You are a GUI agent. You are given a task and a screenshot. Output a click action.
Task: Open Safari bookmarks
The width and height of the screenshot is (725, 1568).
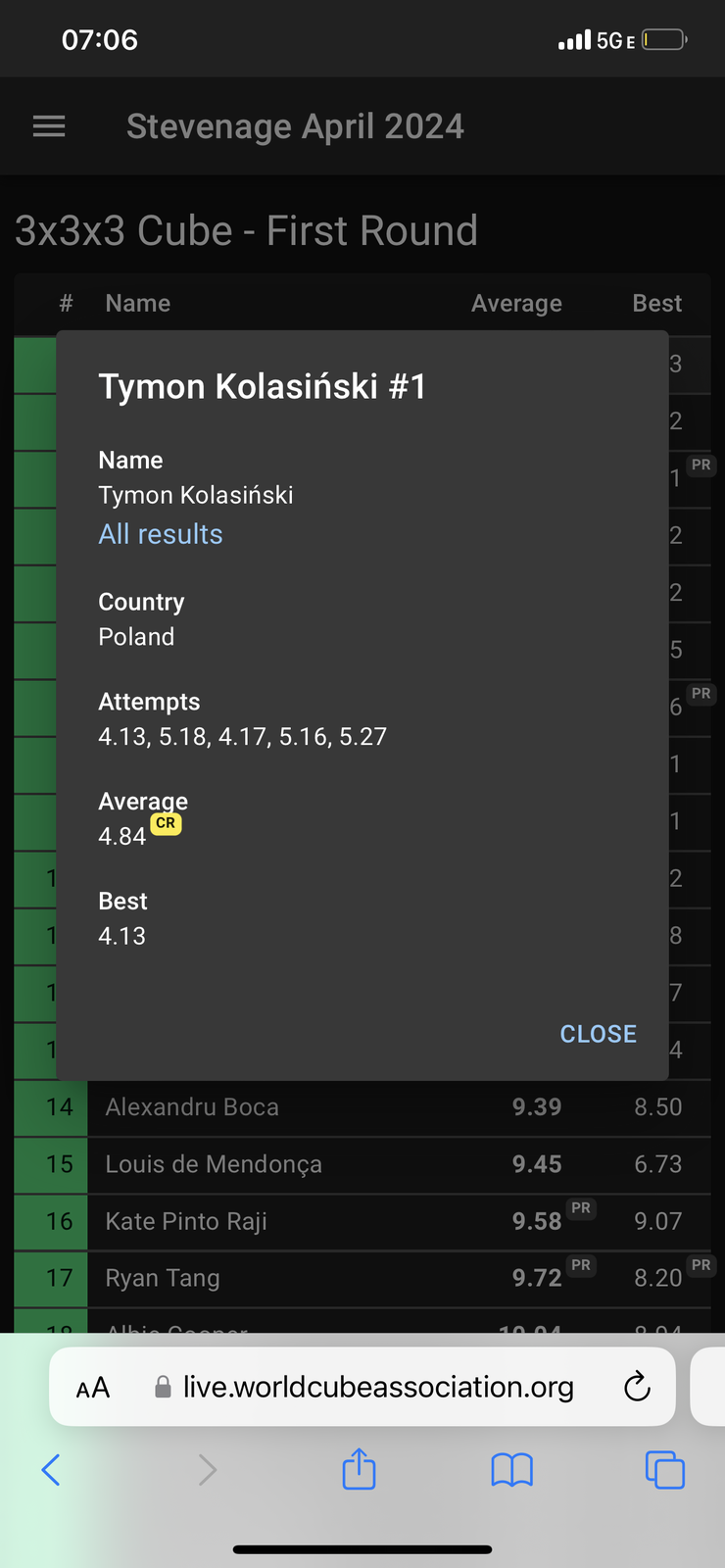(x=511, y=1470)
